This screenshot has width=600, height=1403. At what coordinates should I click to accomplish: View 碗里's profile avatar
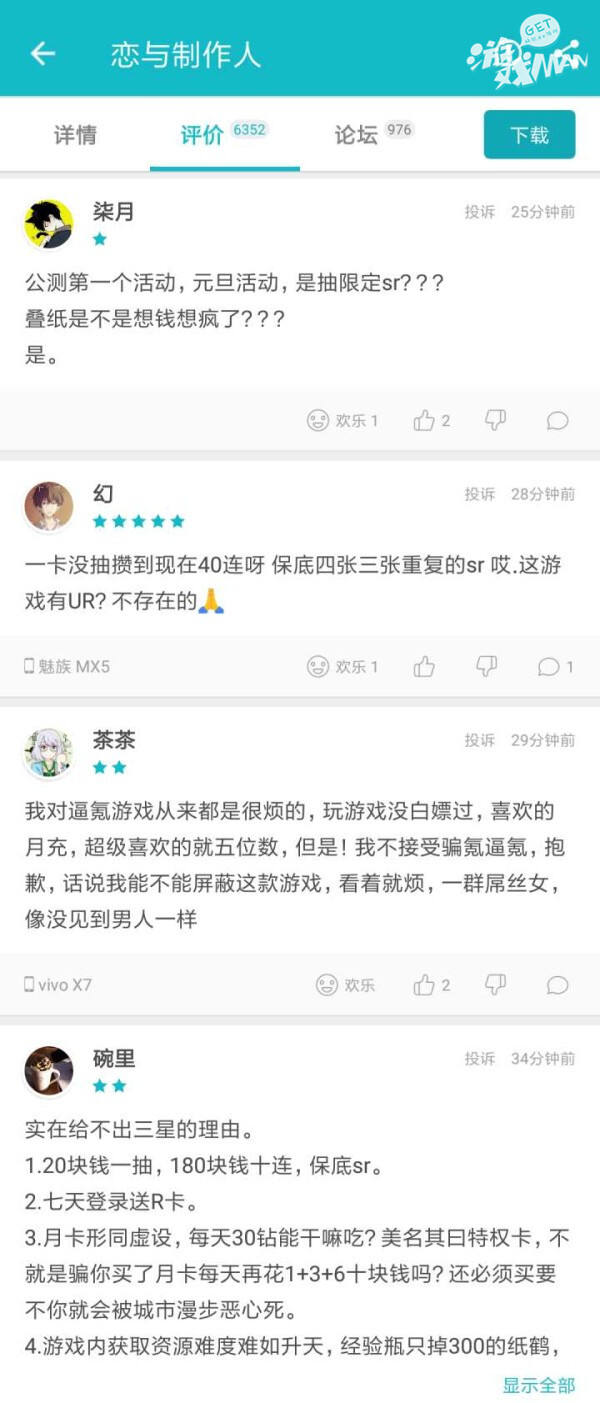(48, 1071)
